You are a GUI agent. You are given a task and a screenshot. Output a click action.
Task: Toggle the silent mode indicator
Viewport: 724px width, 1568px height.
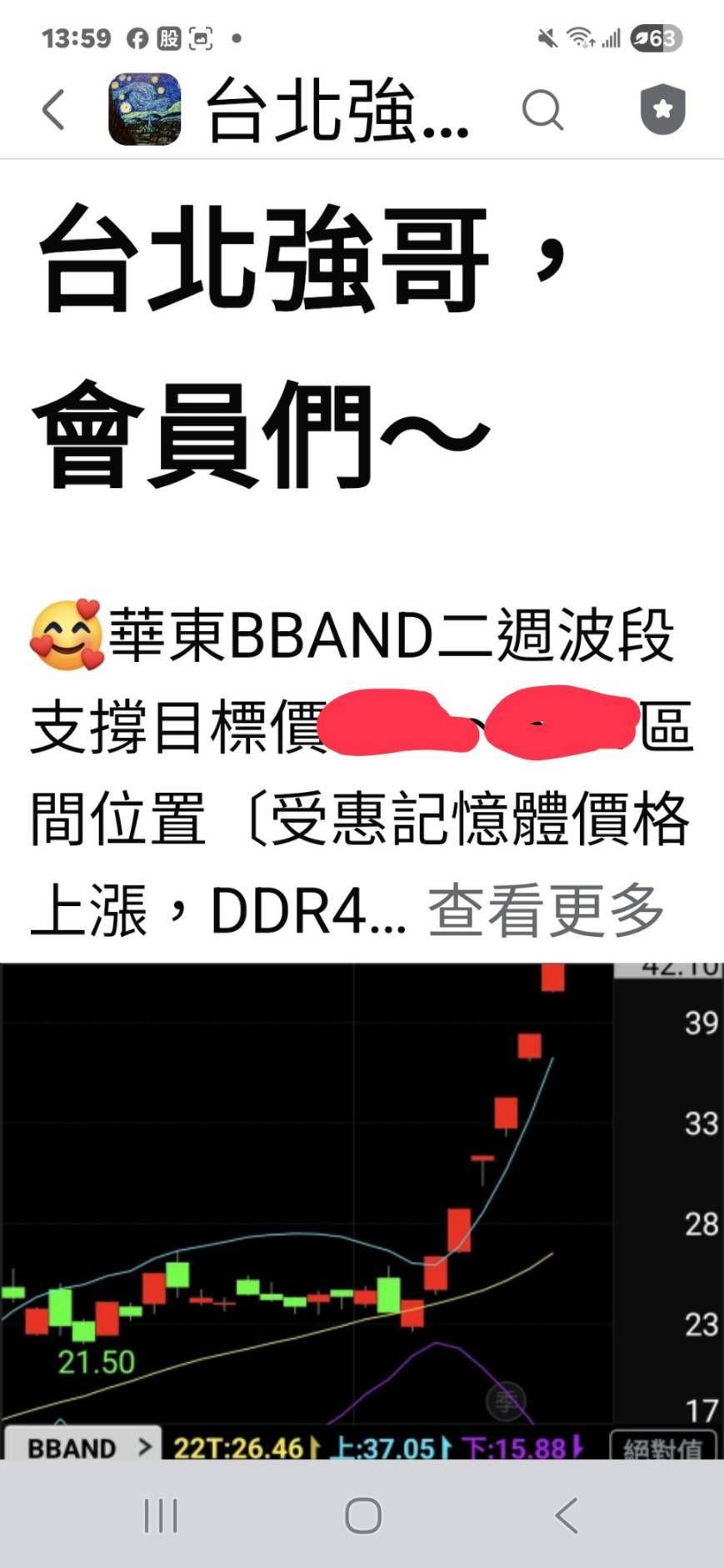click(548, 37)
